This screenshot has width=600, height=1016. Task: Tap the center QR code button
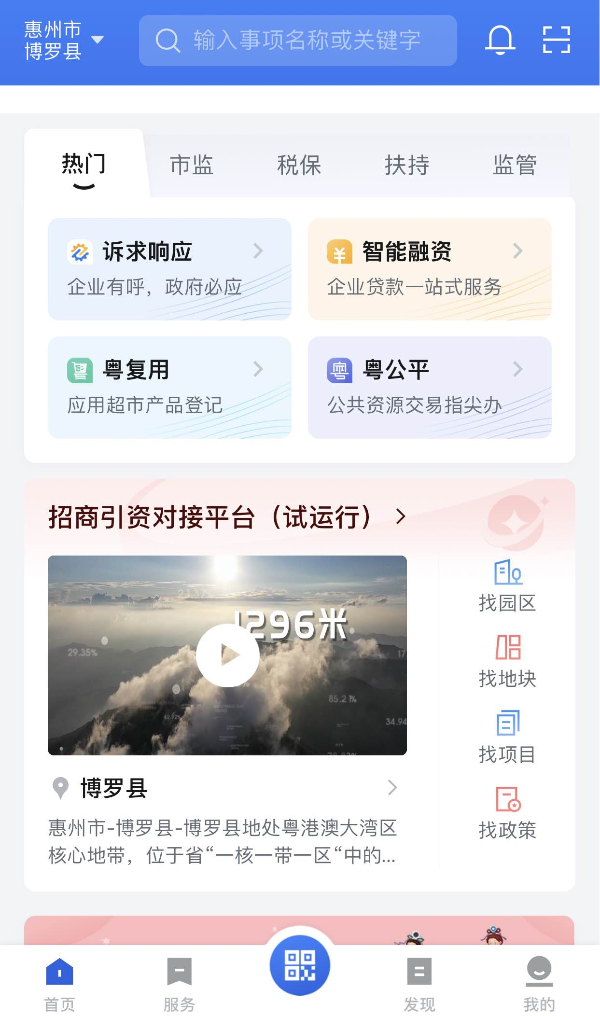(x=300, y=966)
